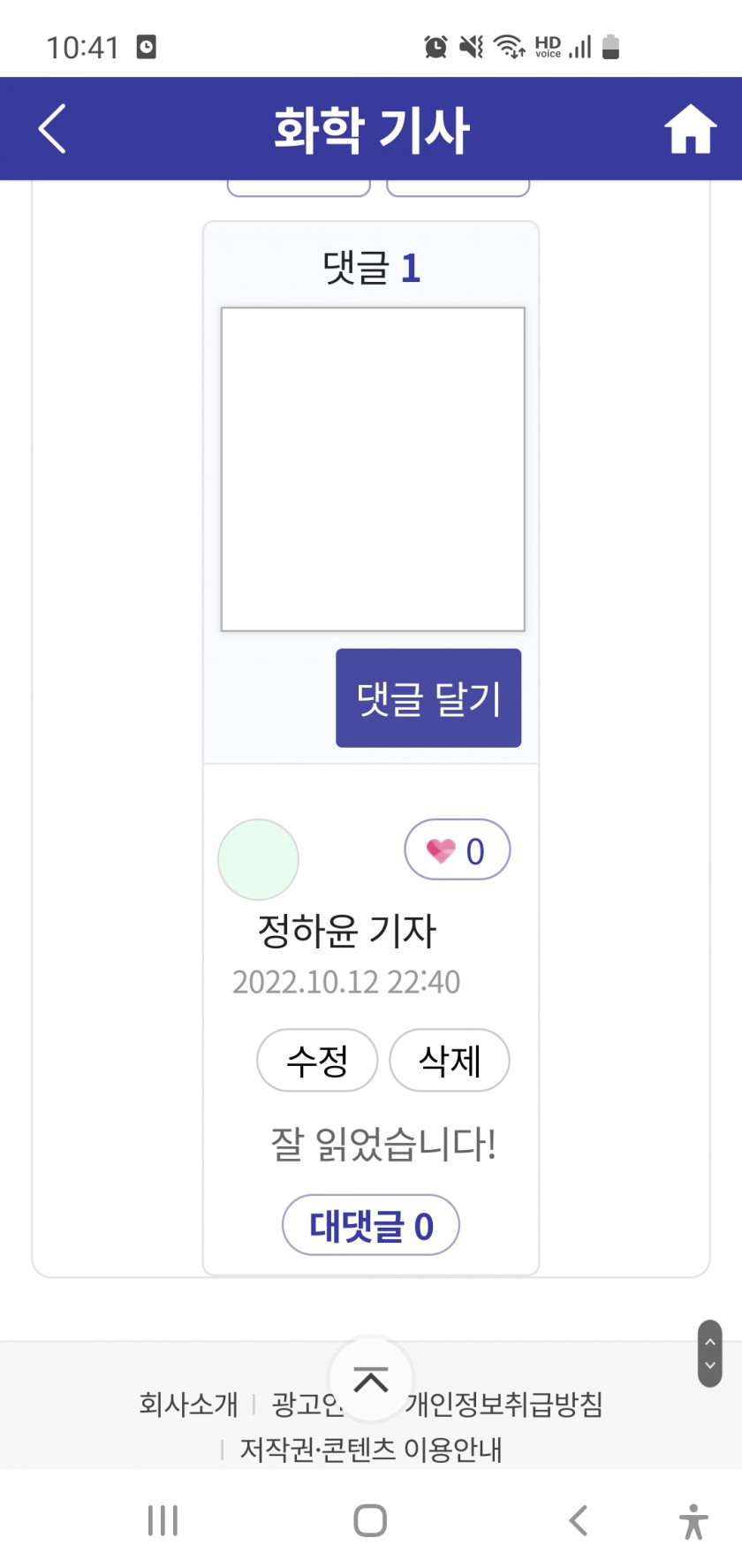
Task: Focus the comment text box
Action: [x=373, y=469]
